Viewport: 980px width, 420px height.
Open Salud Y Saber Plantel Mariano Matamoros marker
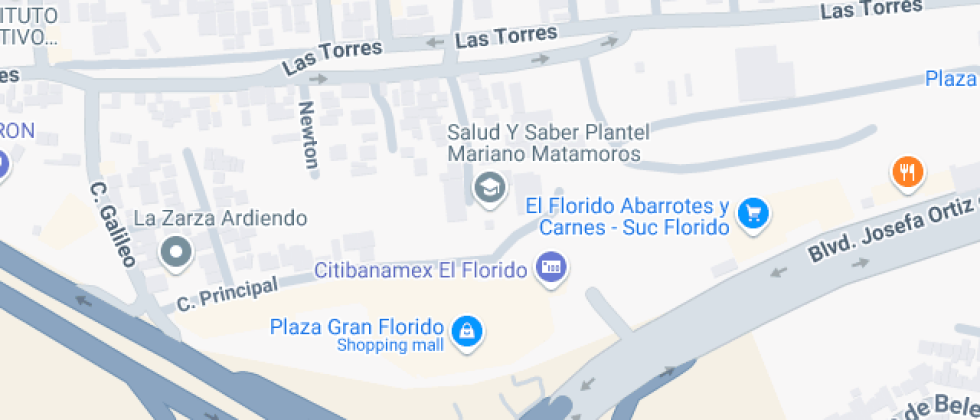pyautogui.click(x=489, y=188)
